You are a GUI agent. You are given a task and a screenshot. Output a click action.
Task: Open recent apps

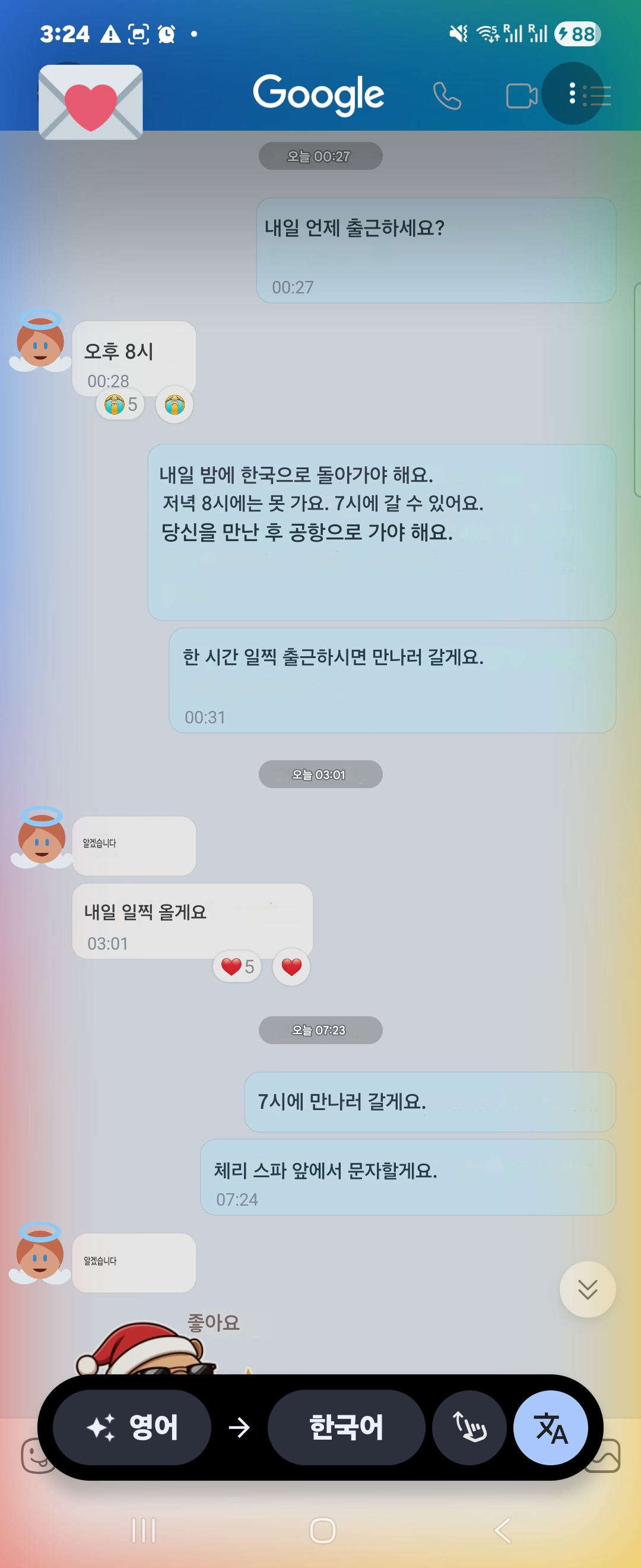click(x=144, y=1529)
